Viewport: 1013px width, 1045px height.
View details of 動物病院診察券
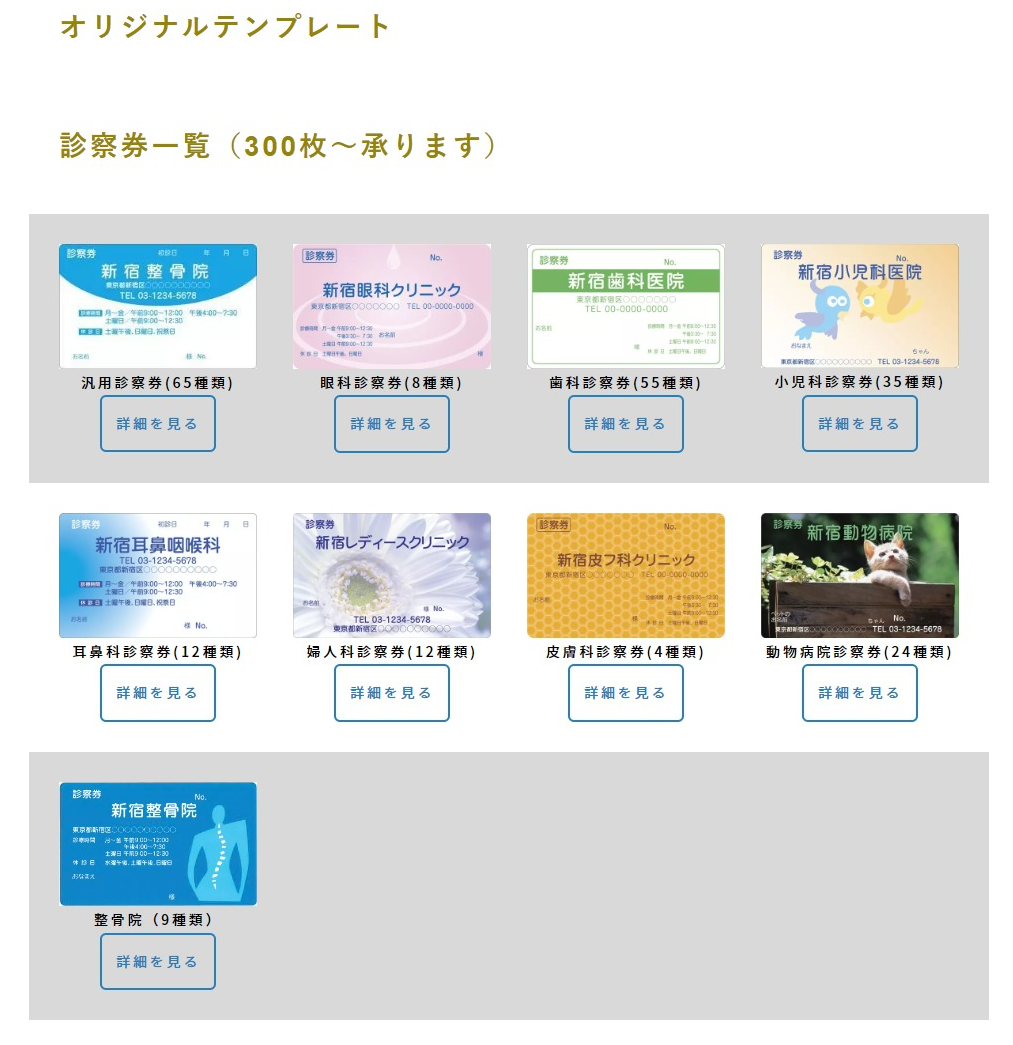click(x=860, y=693)
